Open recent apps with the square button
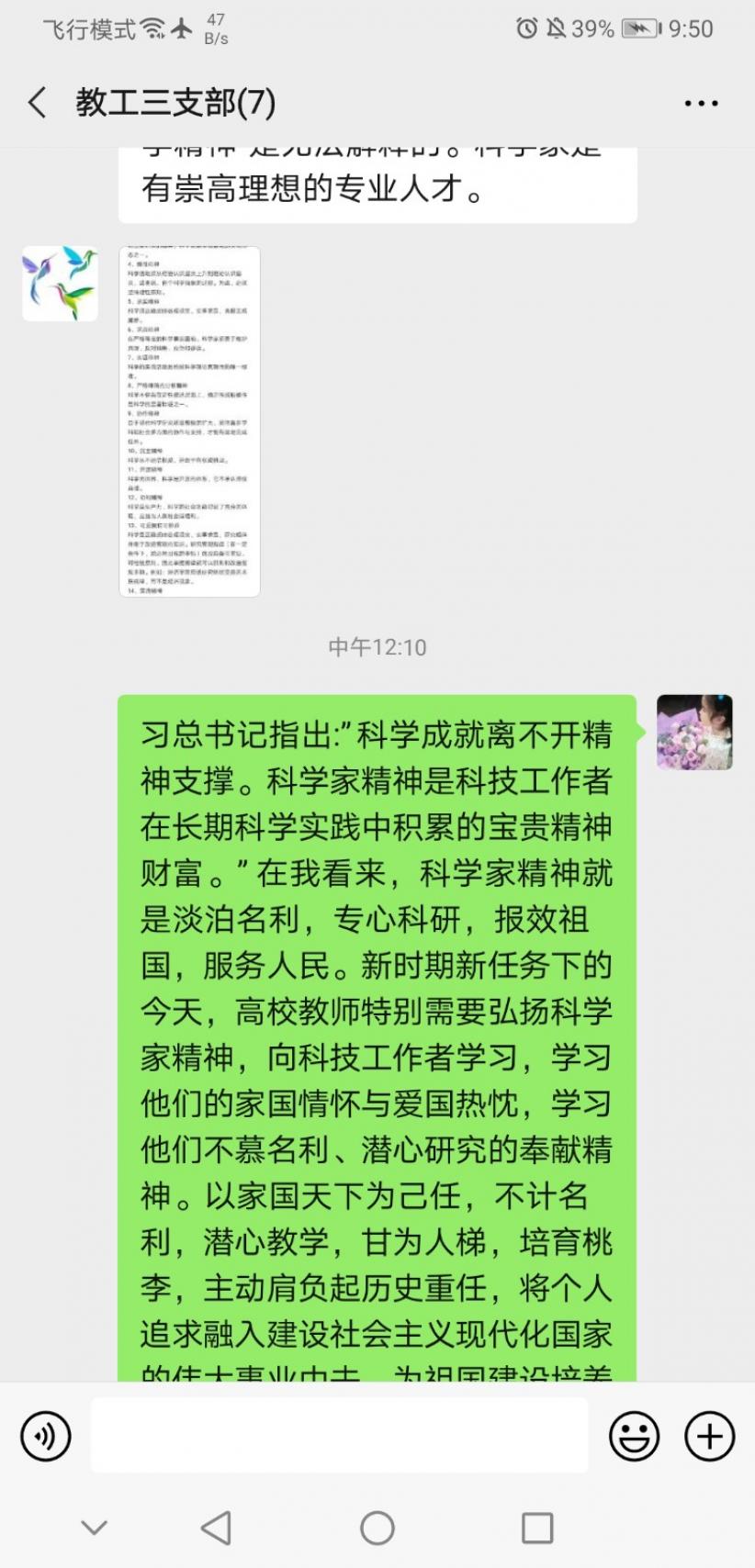Viewport: 755px width, 1568px height. click(536, 1529)
